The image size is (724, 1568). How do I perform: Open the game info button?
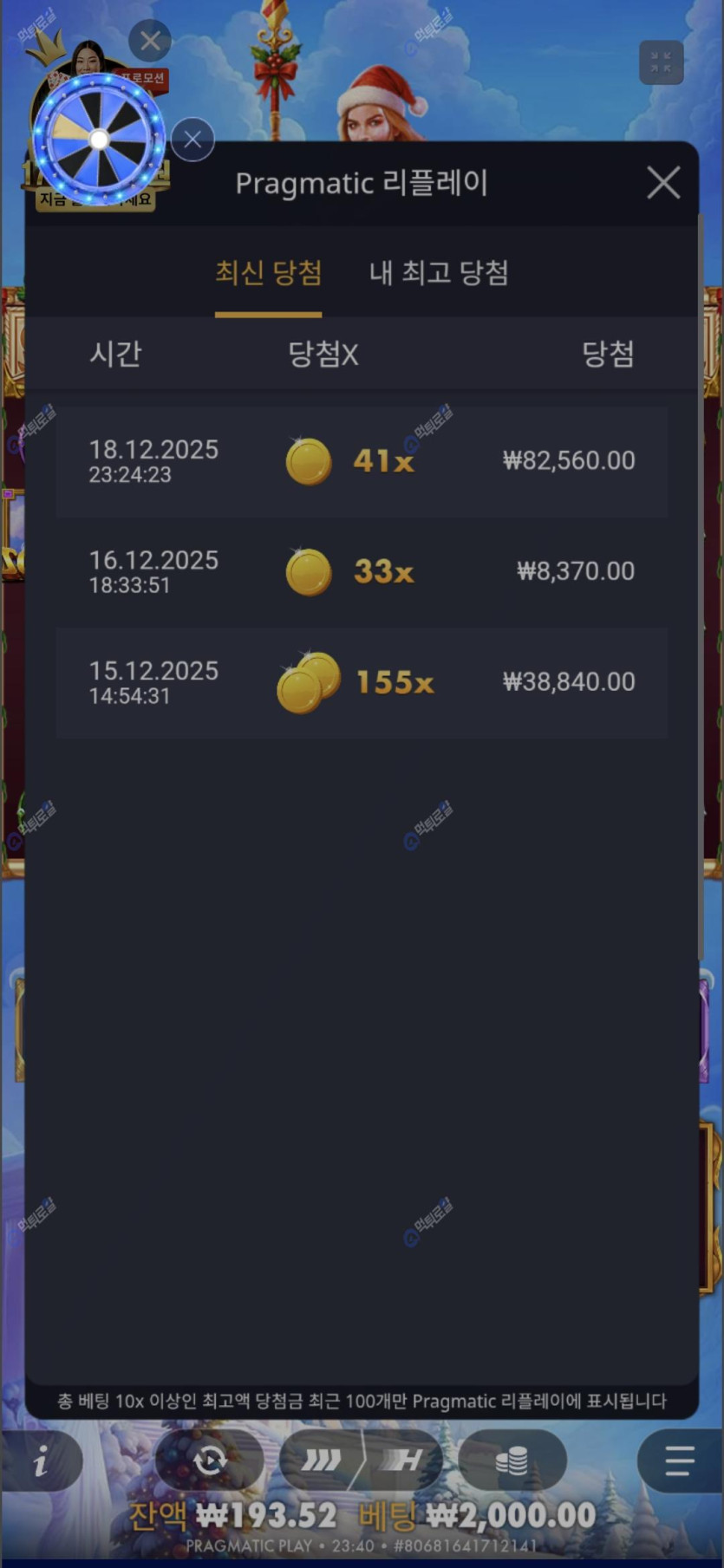(41, 1462)
